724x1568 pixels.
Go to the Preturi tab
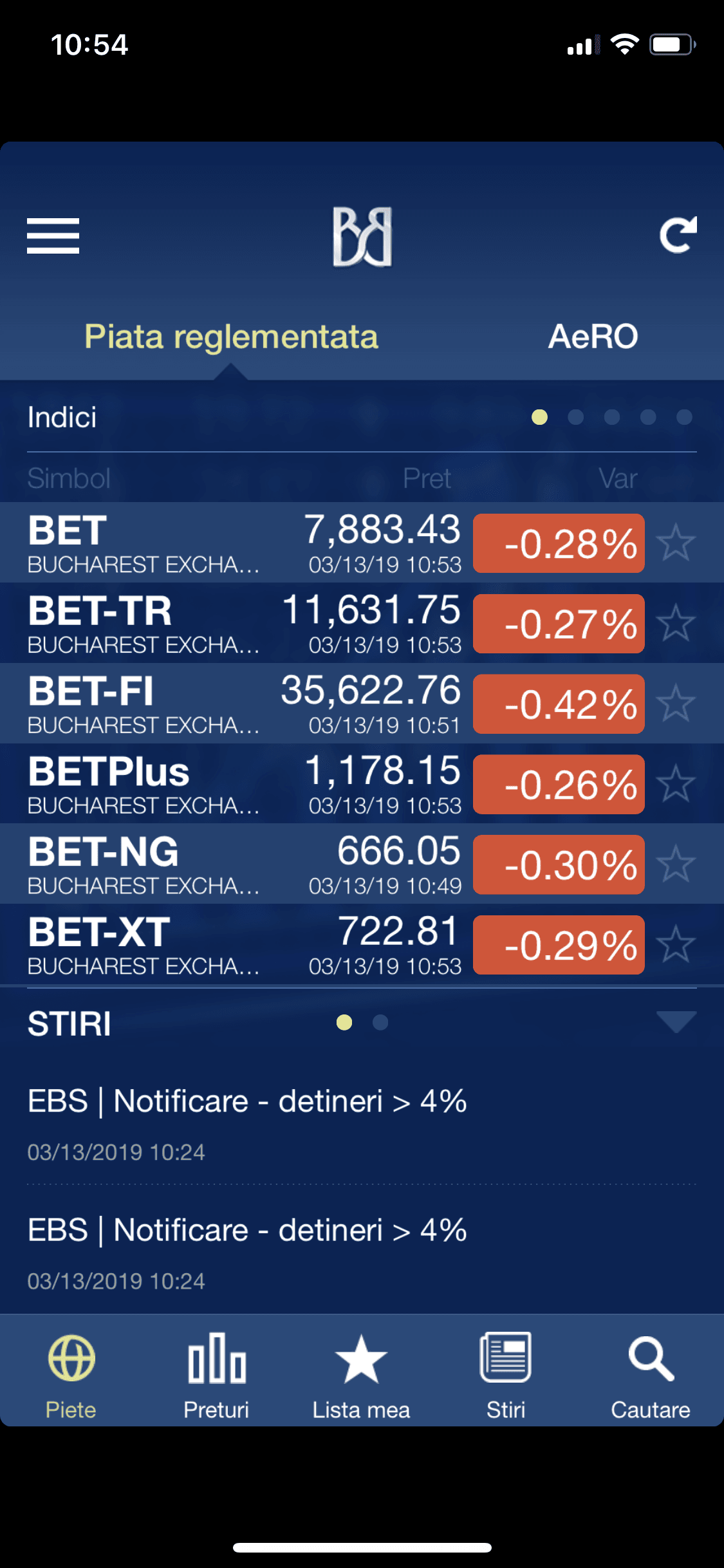[x=216, y=1376]
